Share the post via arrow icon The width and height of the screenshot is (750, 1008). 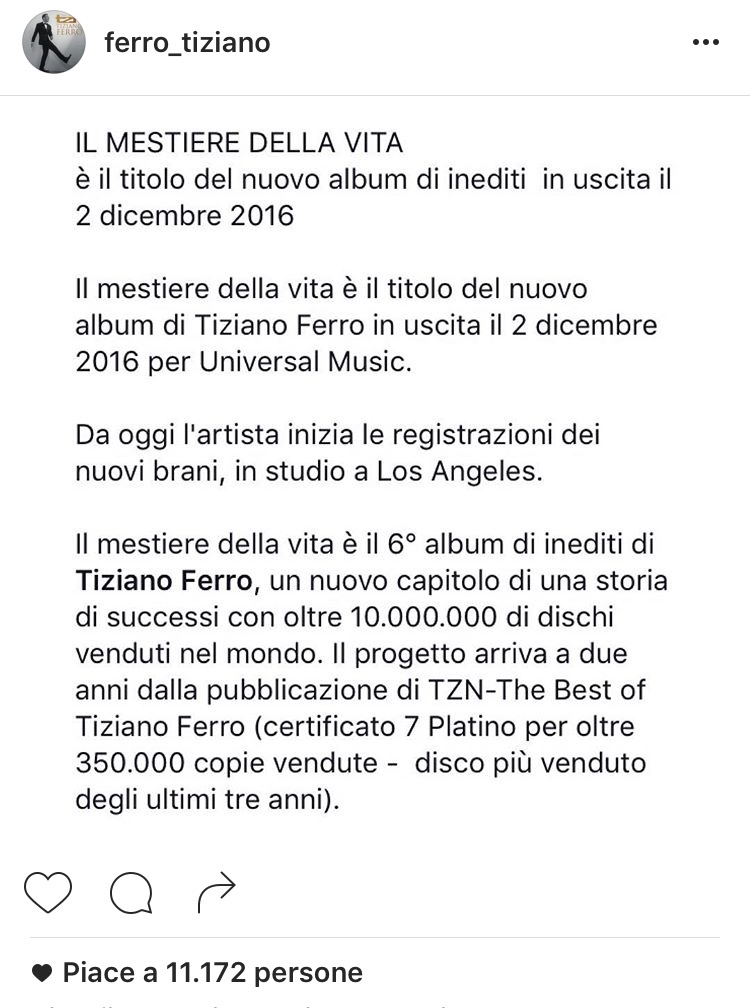(215, 892)
